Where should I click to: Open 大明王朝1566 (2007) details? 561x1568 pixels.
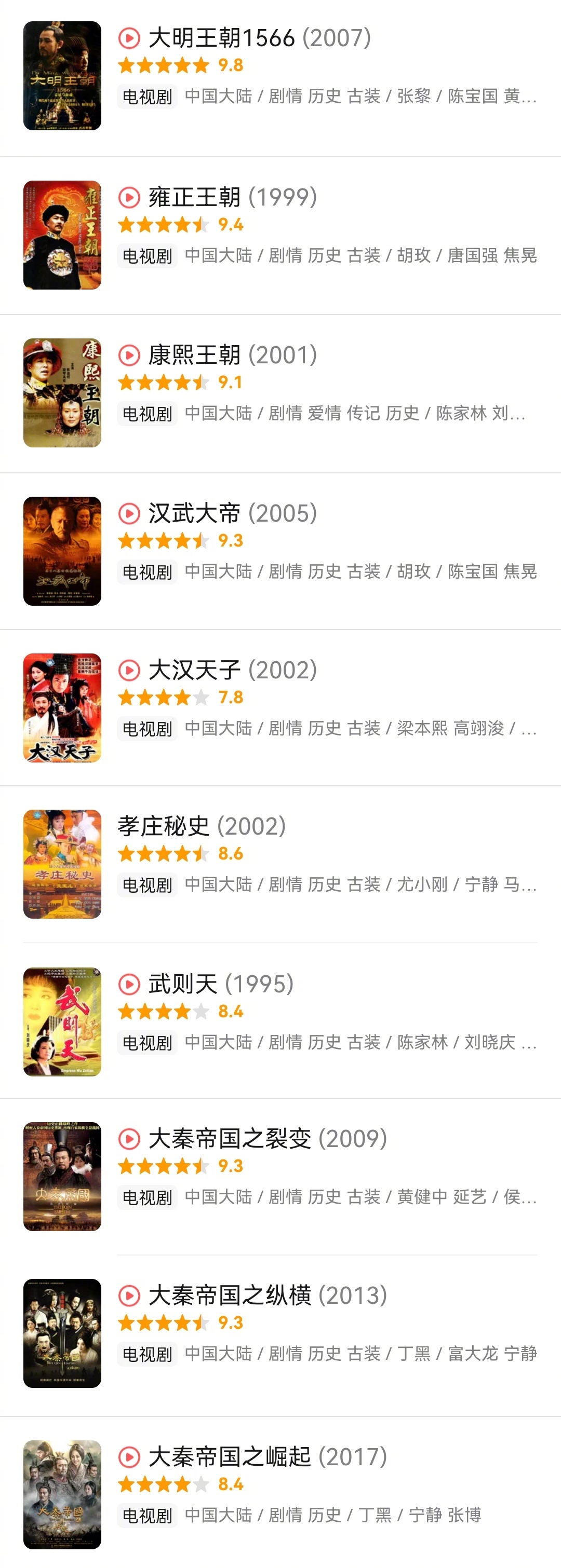click(260, 38)
